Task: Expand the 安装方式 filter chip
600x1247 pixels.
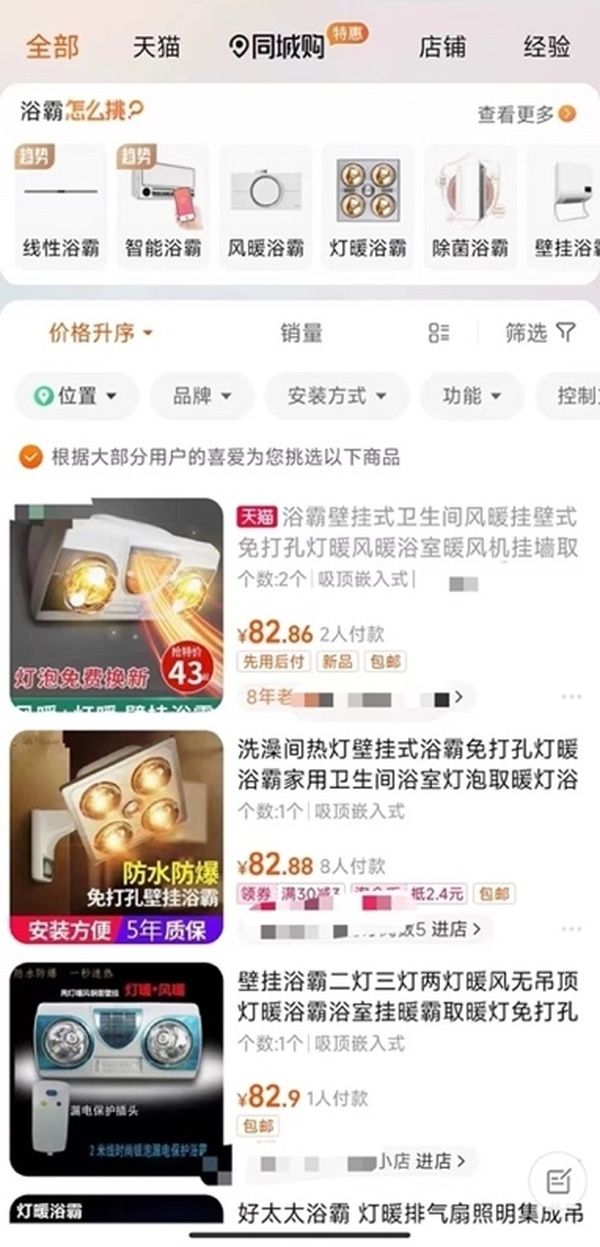Action: pyautogui.click(x=336, y=396)
